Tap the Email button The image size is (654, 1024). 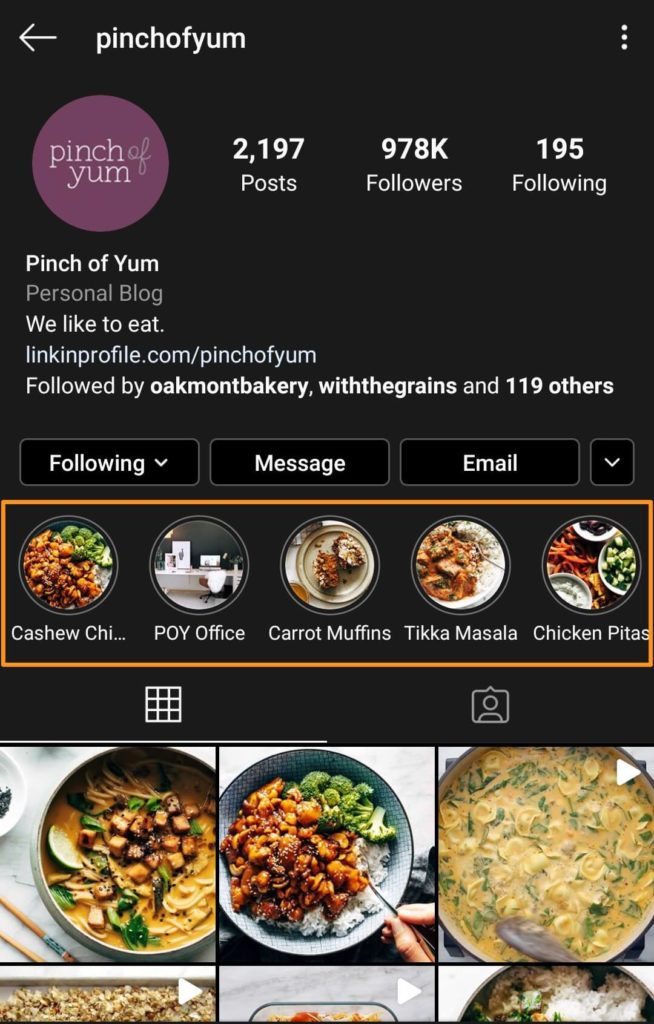(489, 463)
